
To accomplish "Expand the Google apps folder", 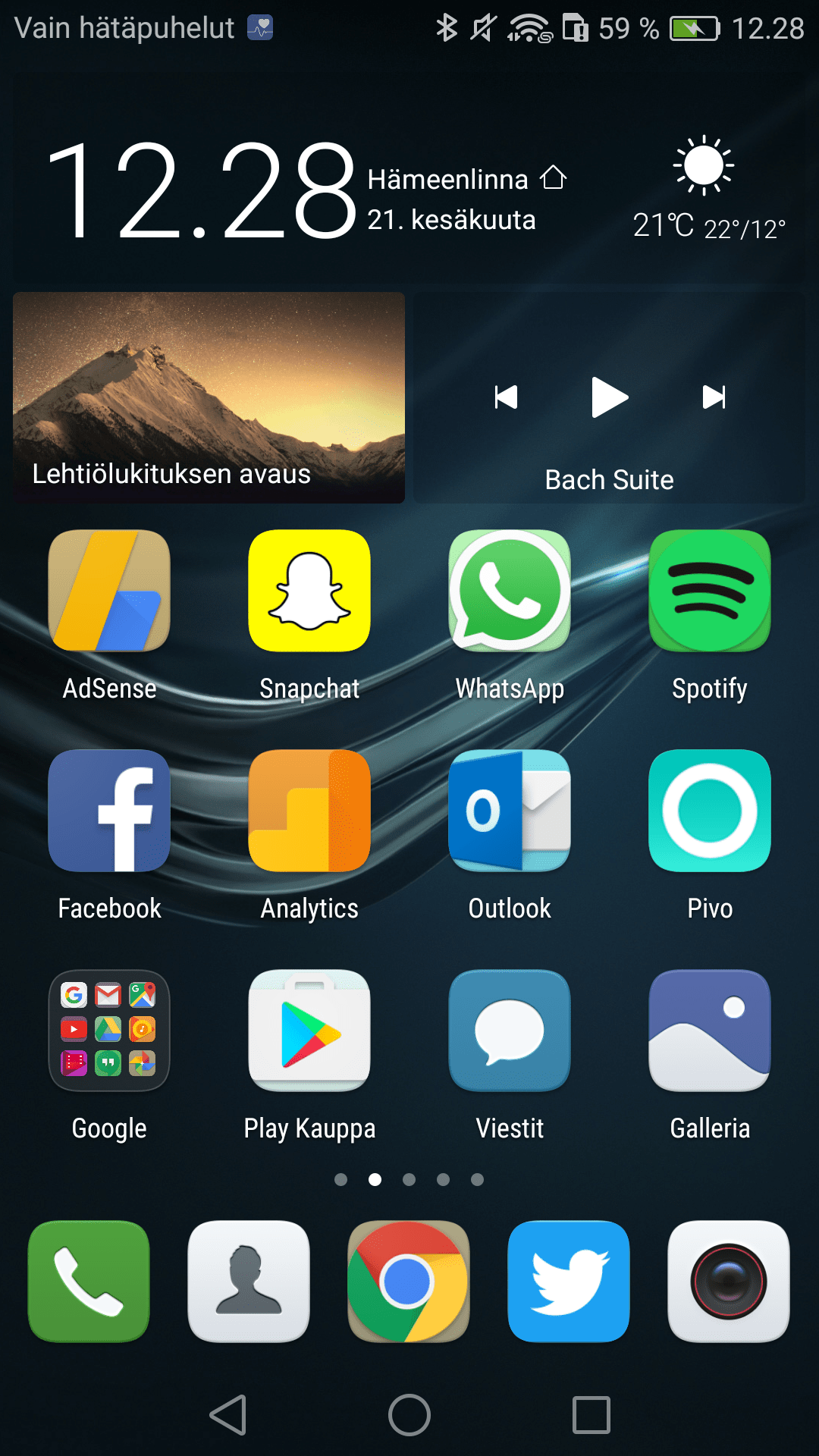I will tap(109, 1031).
